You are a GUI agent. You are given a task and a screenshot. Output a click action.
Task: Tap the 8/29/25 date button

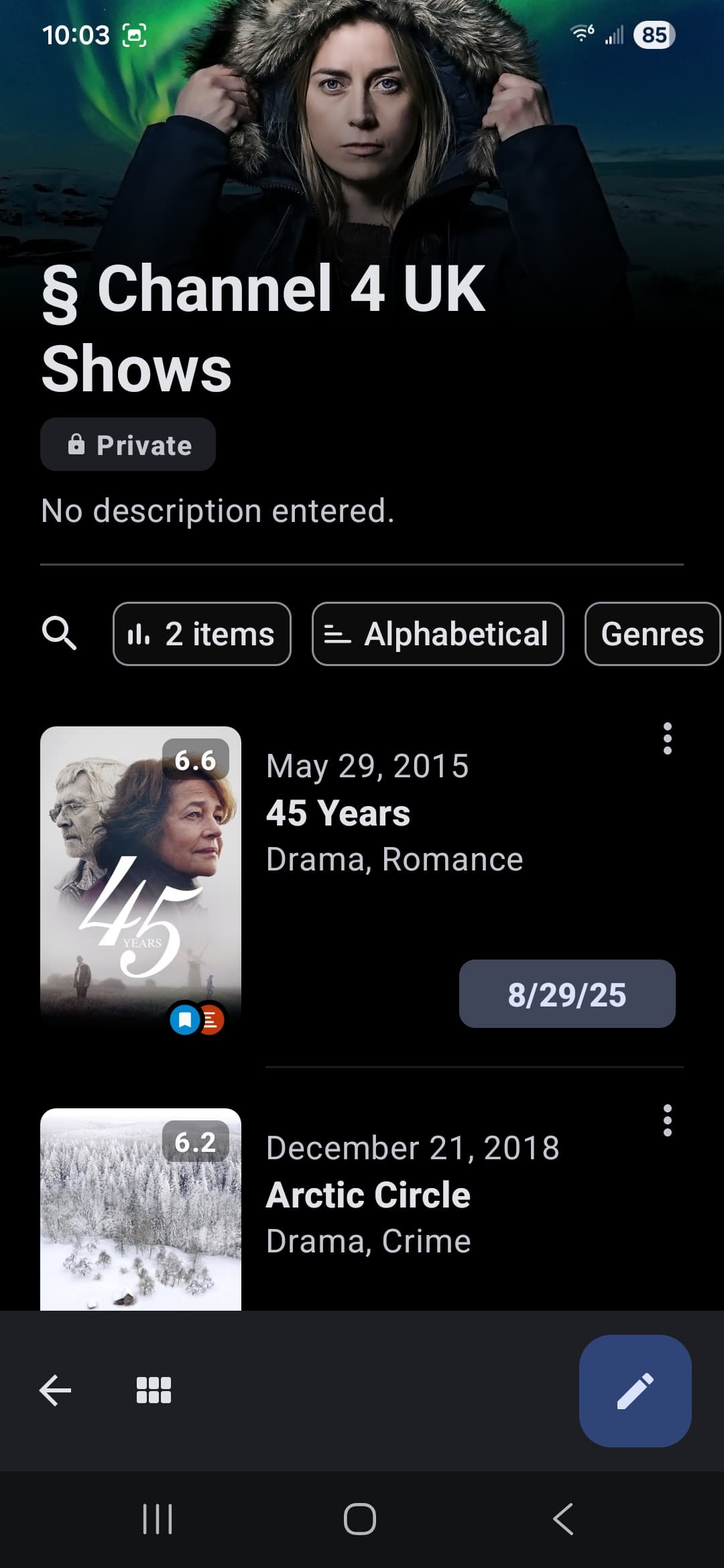click(567, 994)
